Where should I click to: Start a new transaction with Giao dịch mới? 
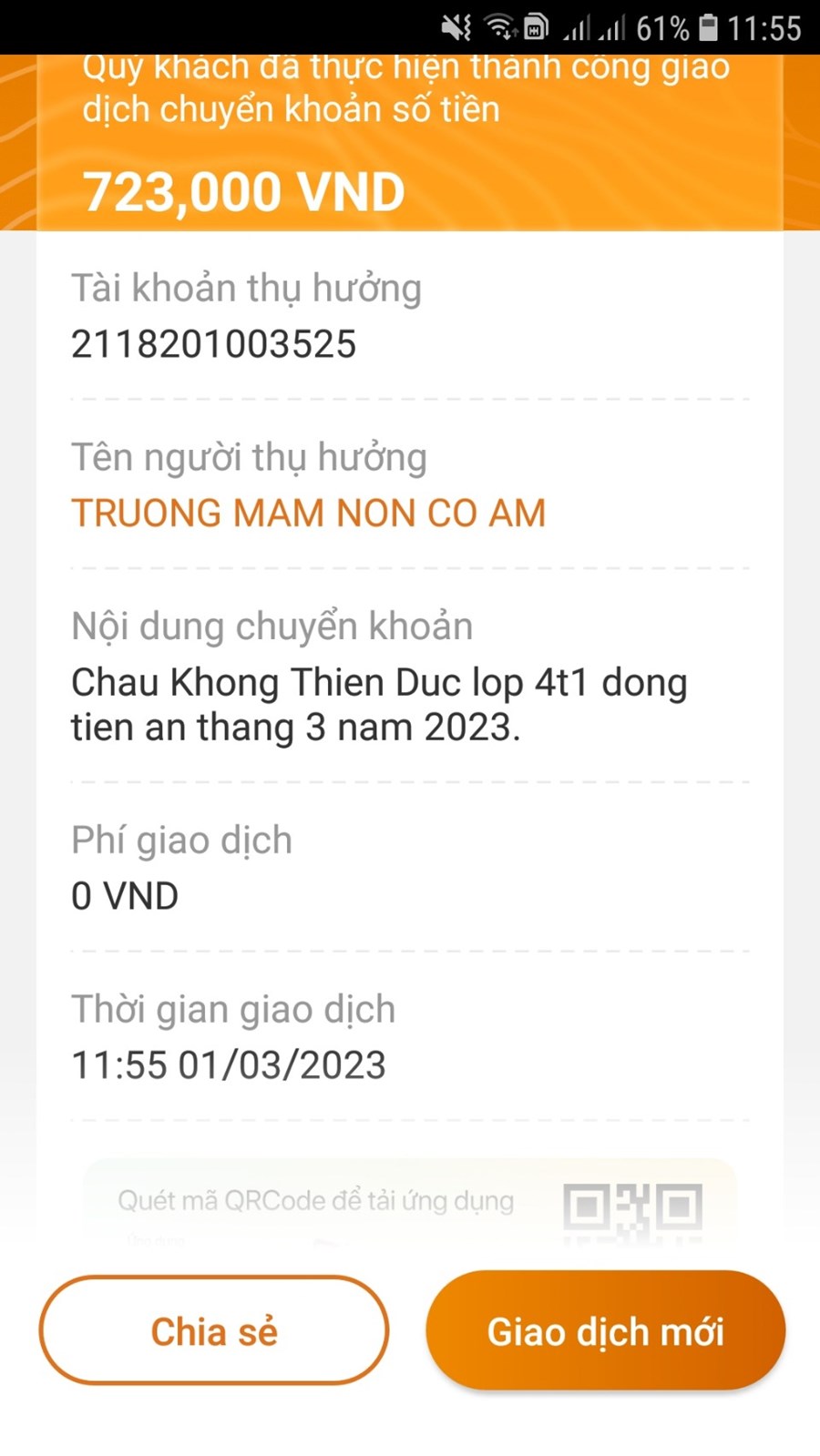click(x=605, y=1330)
